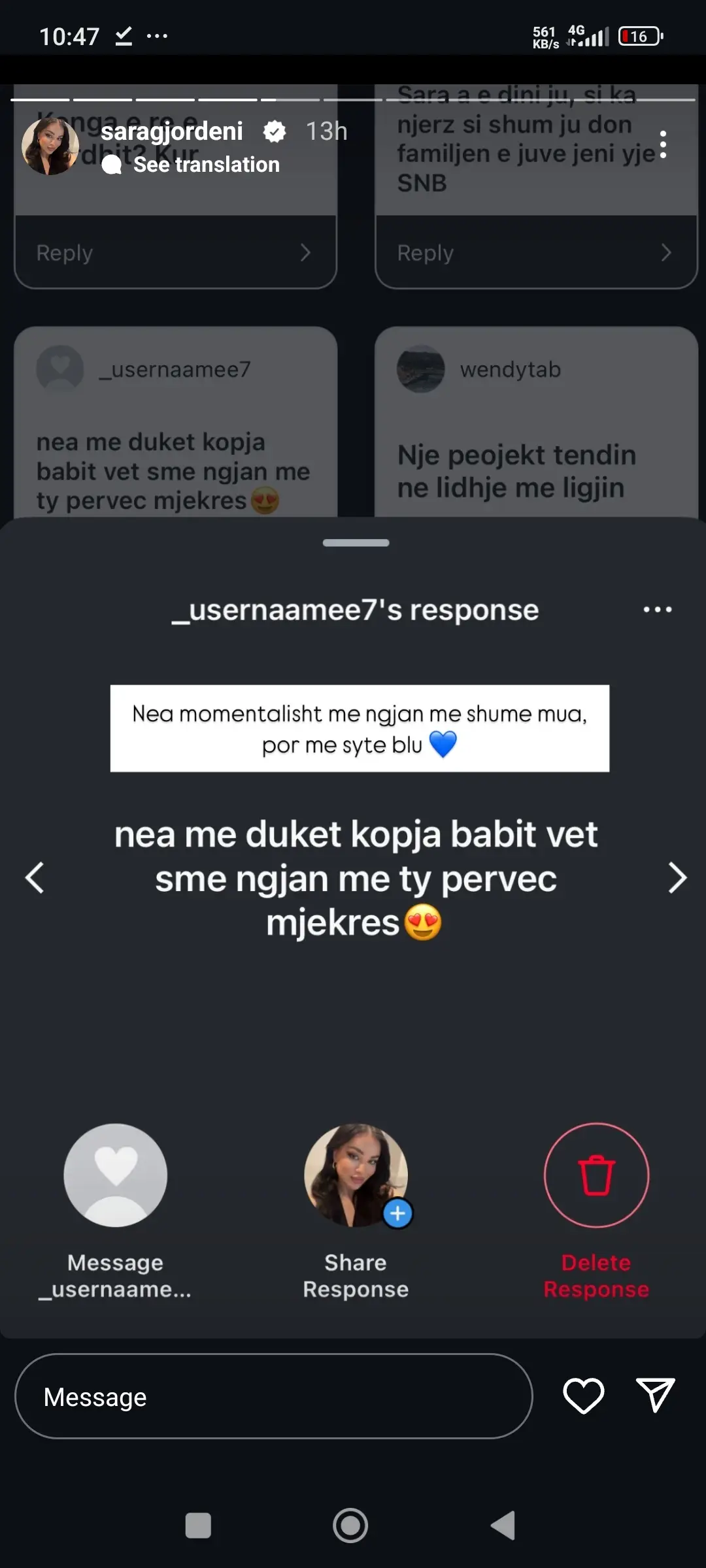Tap See translation
This screenshot has height=1568, width=706.
[x=206, y=165]
